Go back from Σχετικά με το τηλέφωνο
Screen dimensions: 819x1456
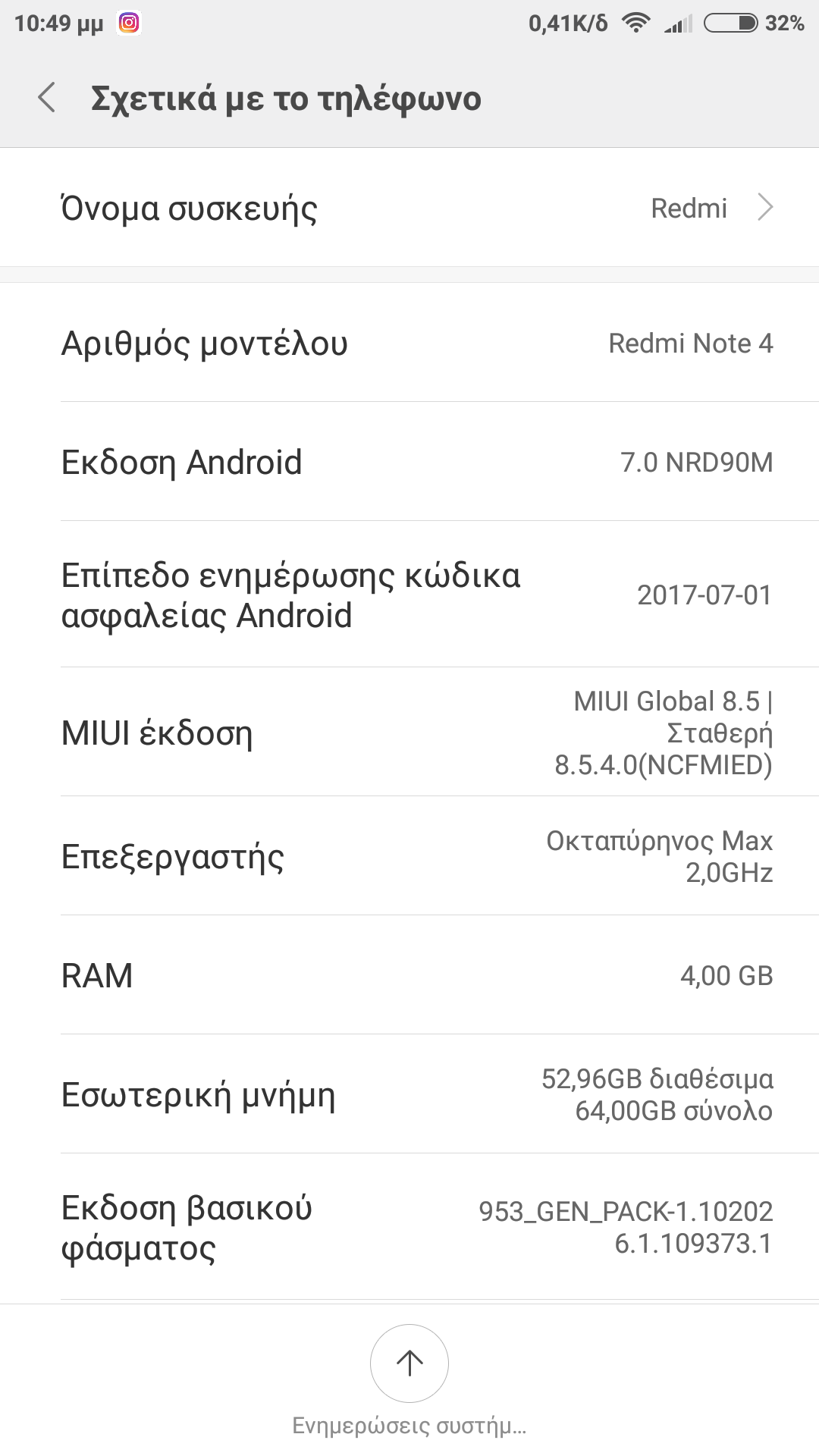coord(47,99)
